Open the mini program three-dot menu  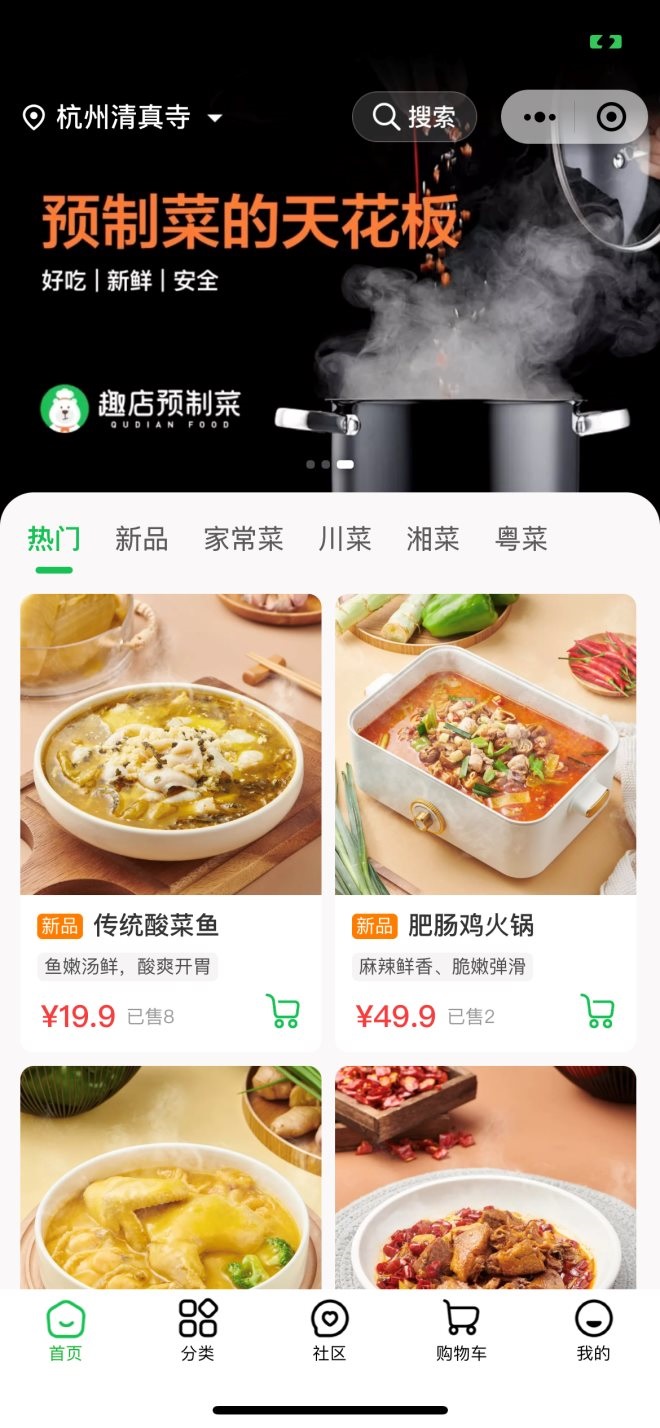coord(539,117)
